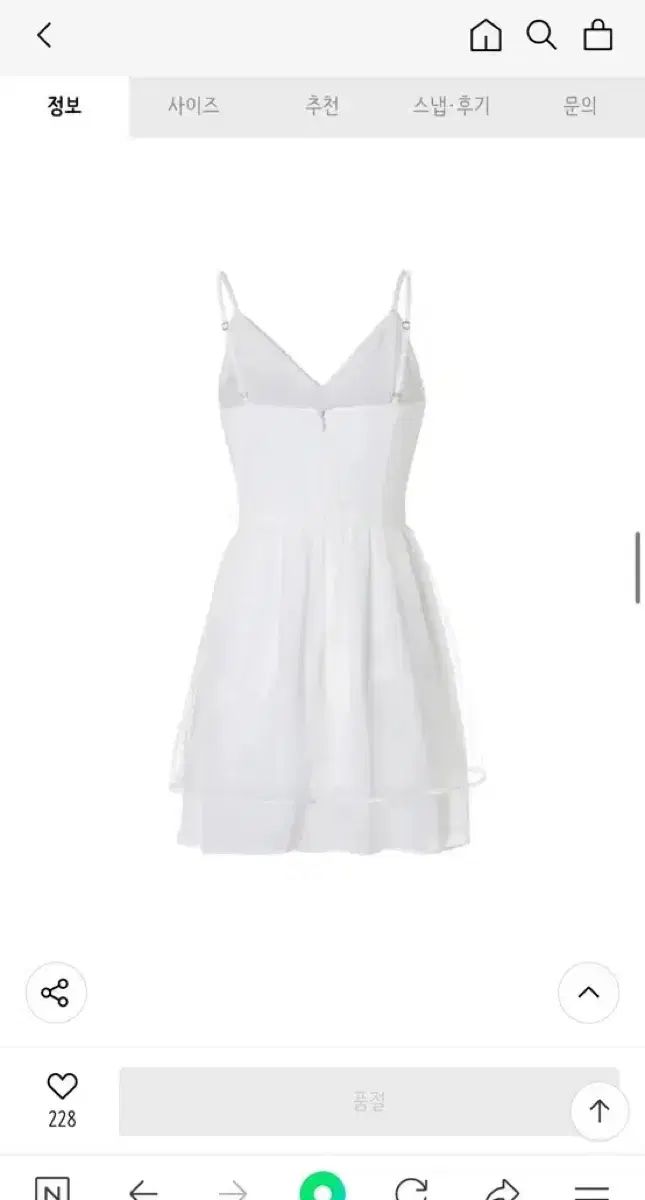Switch to the 스냅·후기 tab
Viewport: 645px width, 1200px height.
coord(451,106)
